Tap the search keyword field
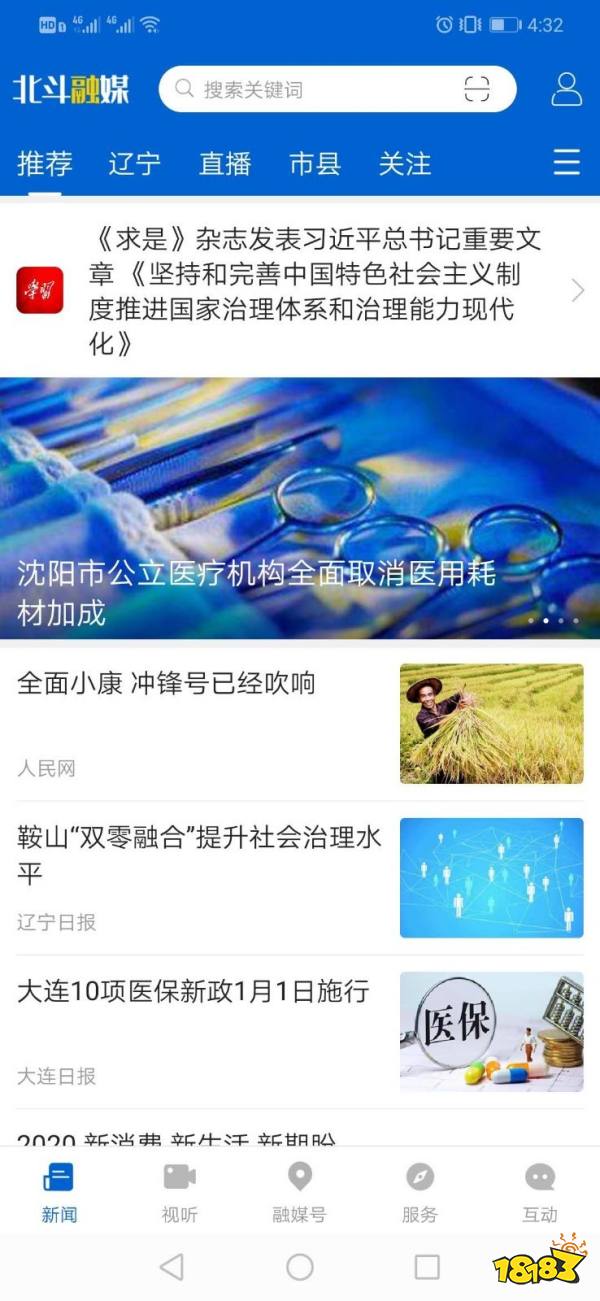This screenshot has height=1301, width=600. [310, 90]
